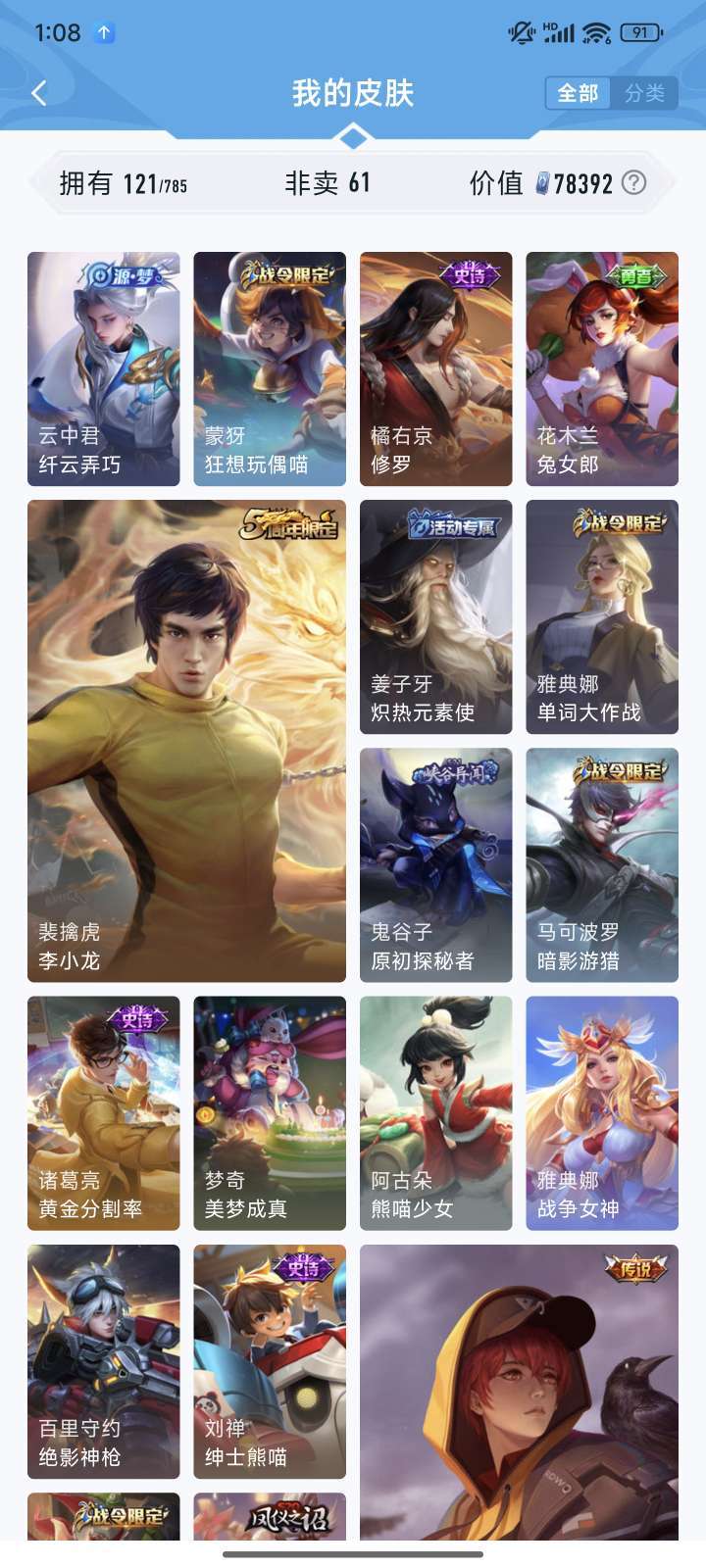View the 百里守约 绝影神枪 skin
Screen dimensions: 706x1568
click(104, 1361)
